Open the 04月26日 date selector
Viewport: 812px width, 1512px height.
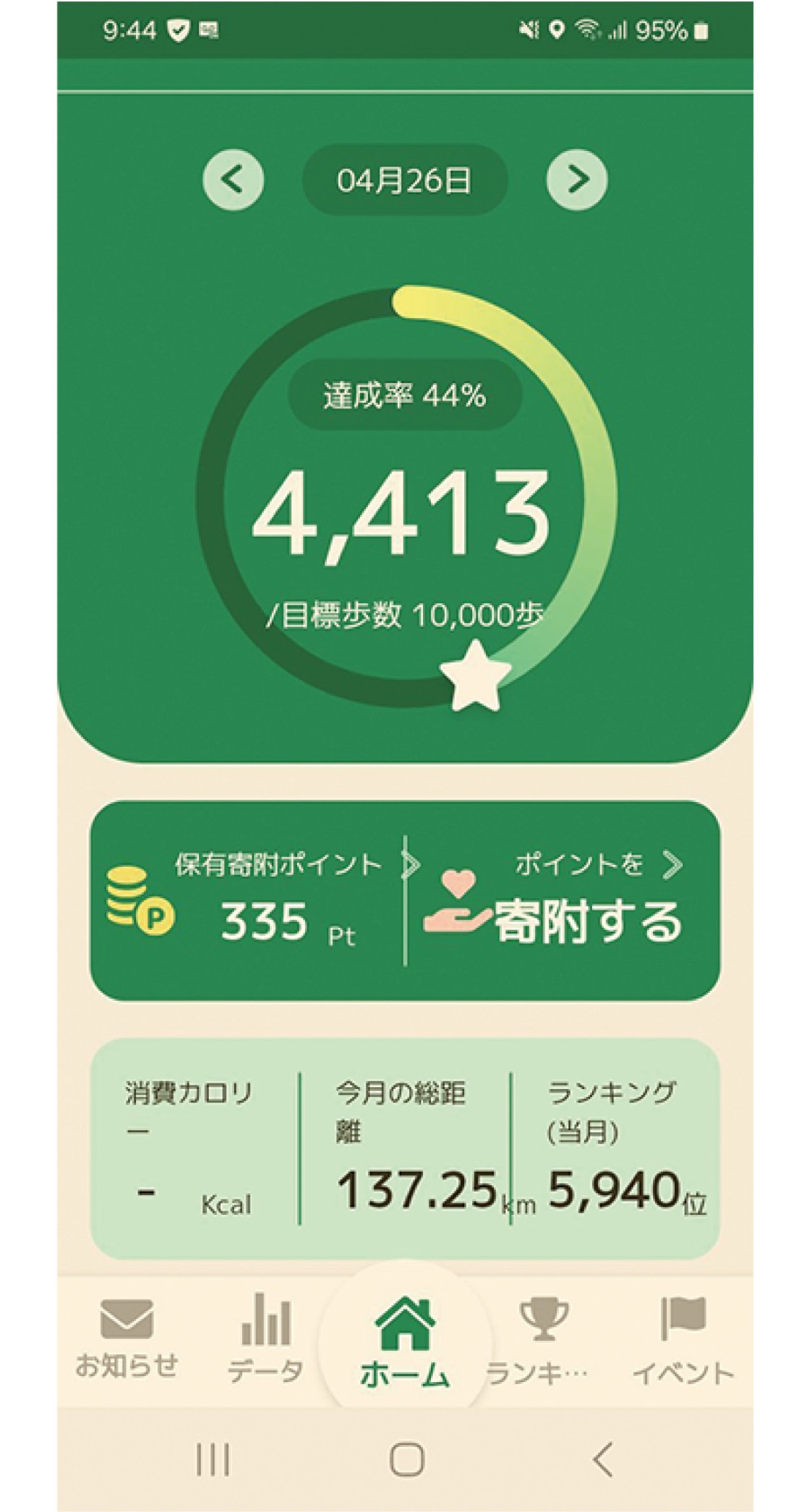(404, 180)
